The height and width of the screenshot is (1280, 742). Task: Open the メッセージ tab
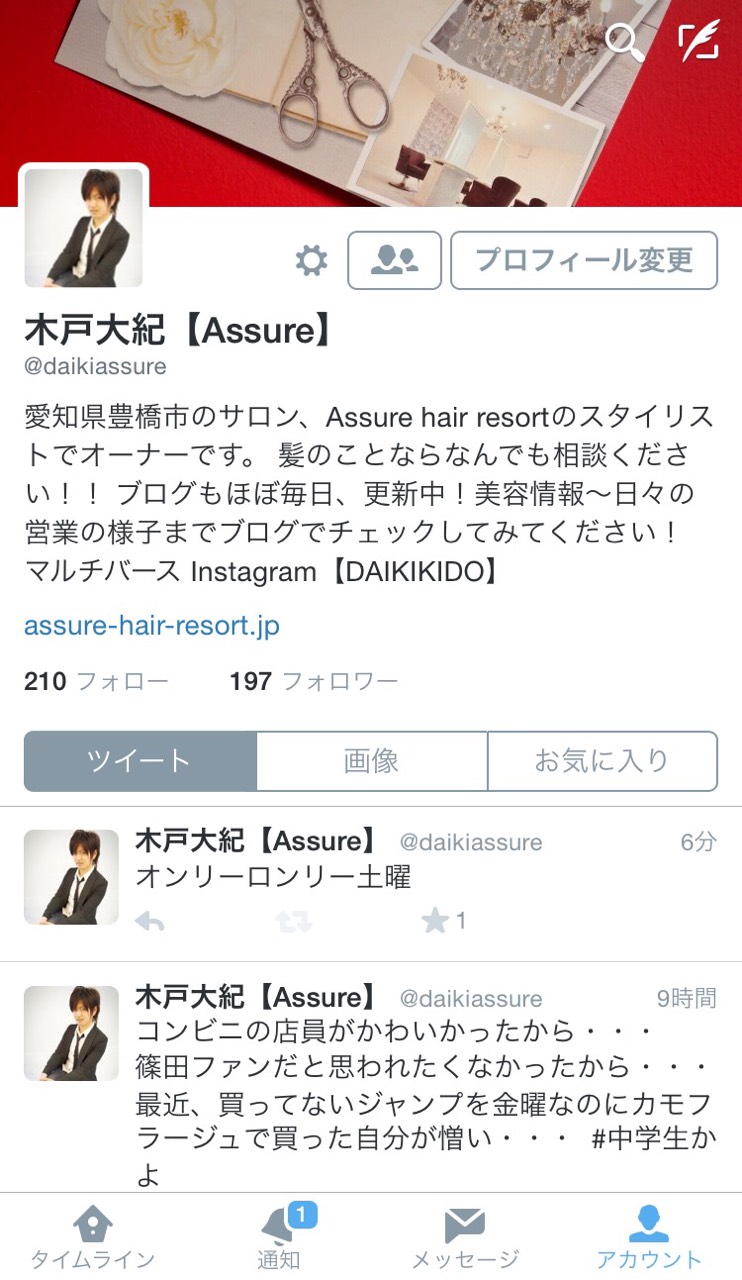465,1238
